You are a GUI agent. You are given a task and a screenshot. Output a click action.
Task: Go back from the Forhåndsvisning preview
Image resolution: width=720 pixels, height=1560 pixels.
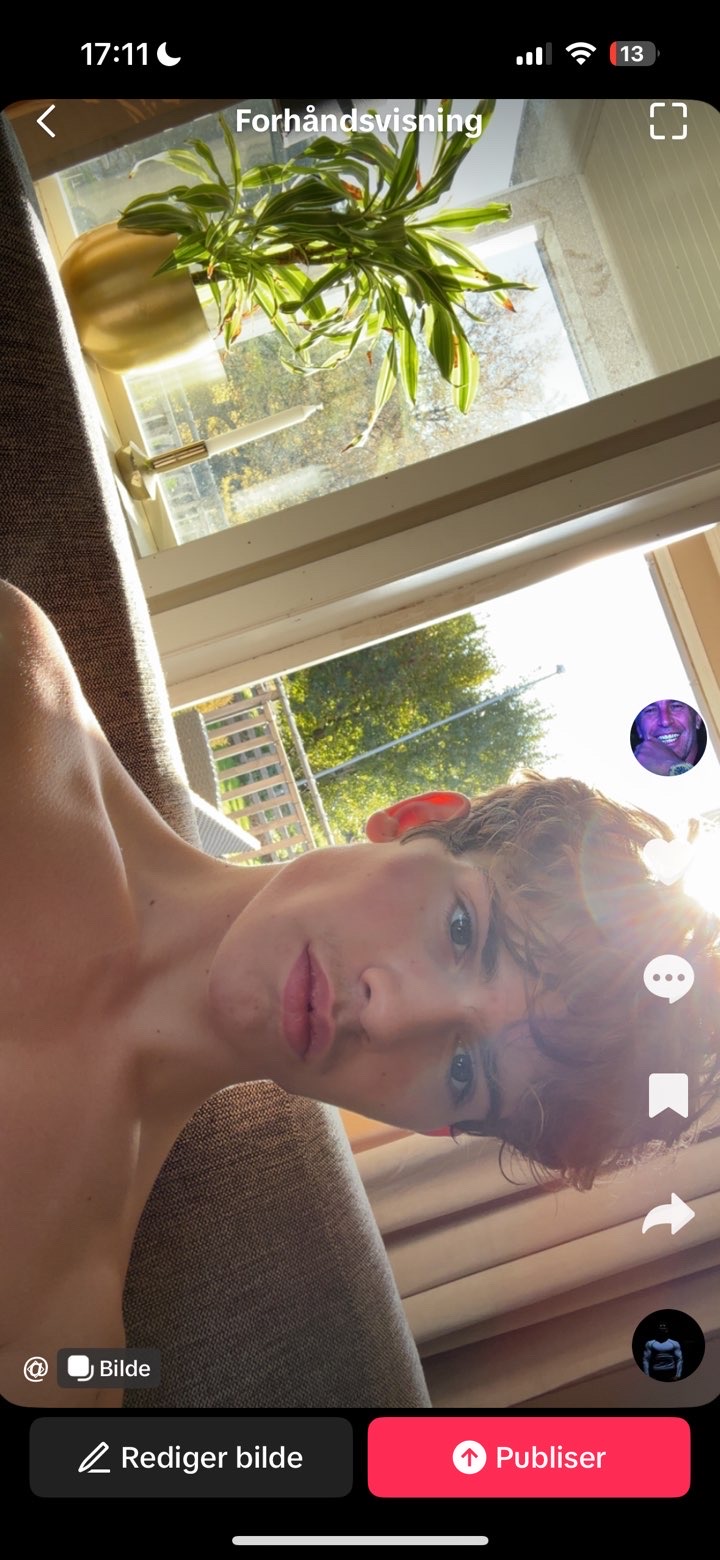point(46,122)
